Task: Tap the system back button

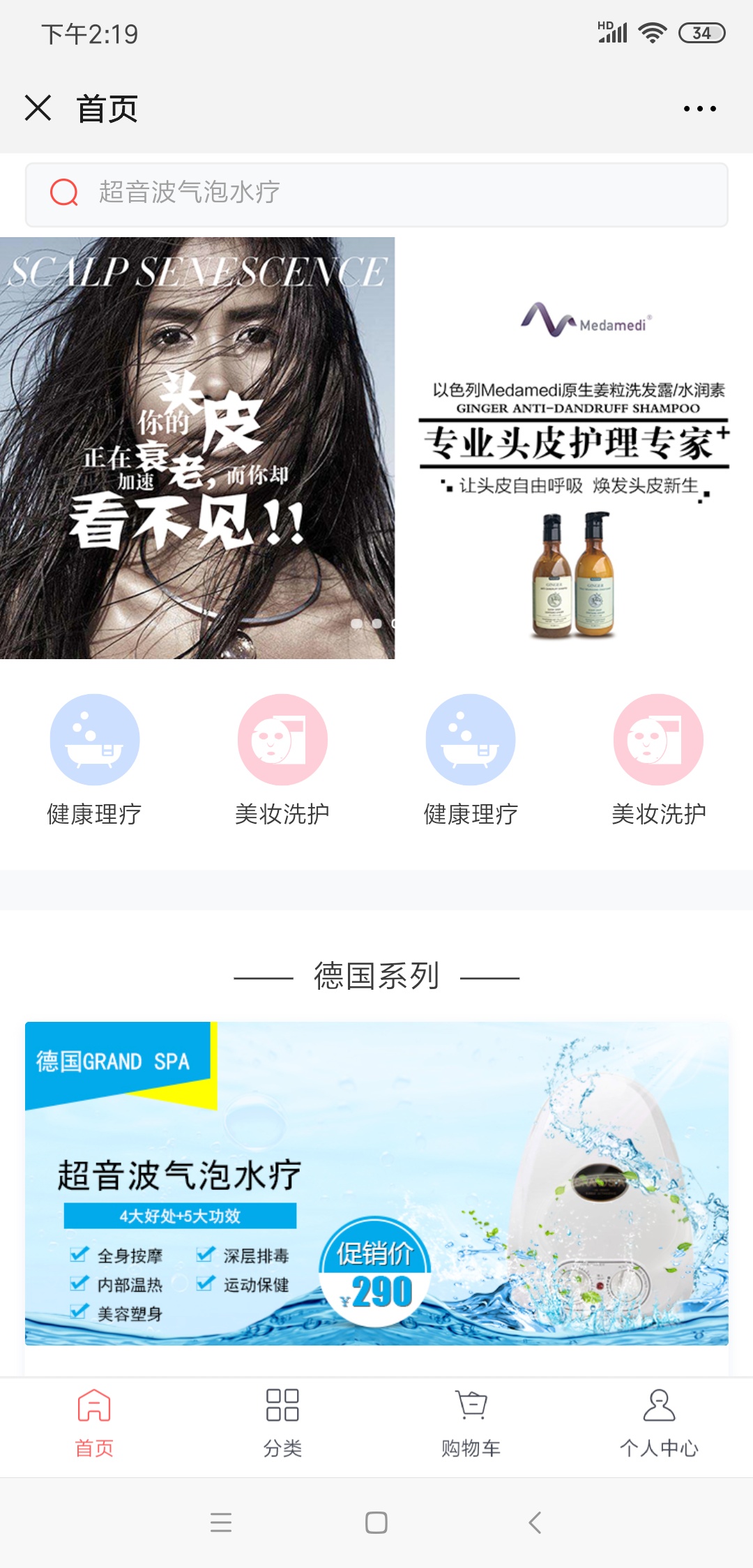Action: click(535, 1522)
